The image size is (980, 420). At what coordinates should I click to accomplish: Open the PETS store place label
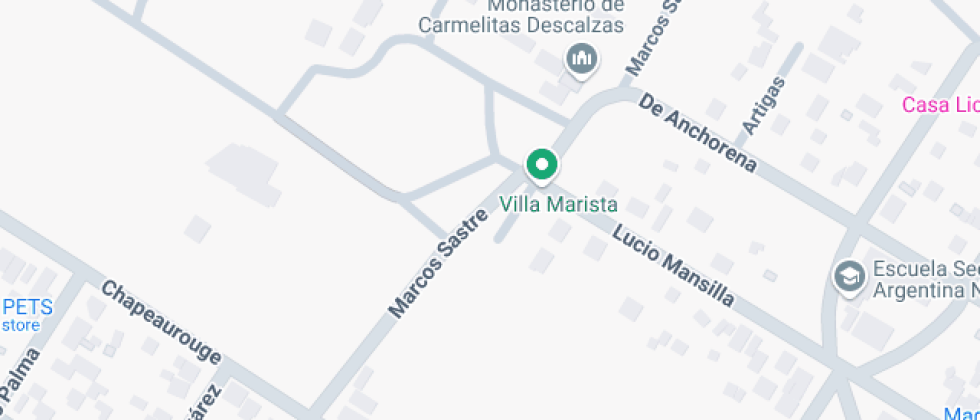click(x=27, y=315)
